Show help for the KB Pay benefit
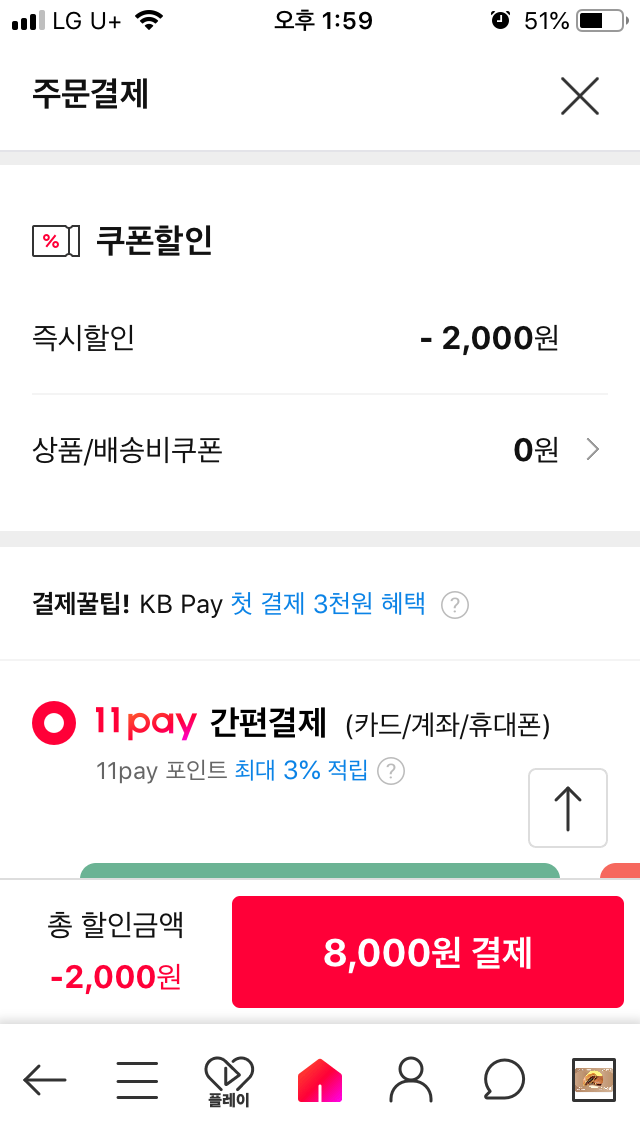The image size is (640, 1136). point(455,605)
